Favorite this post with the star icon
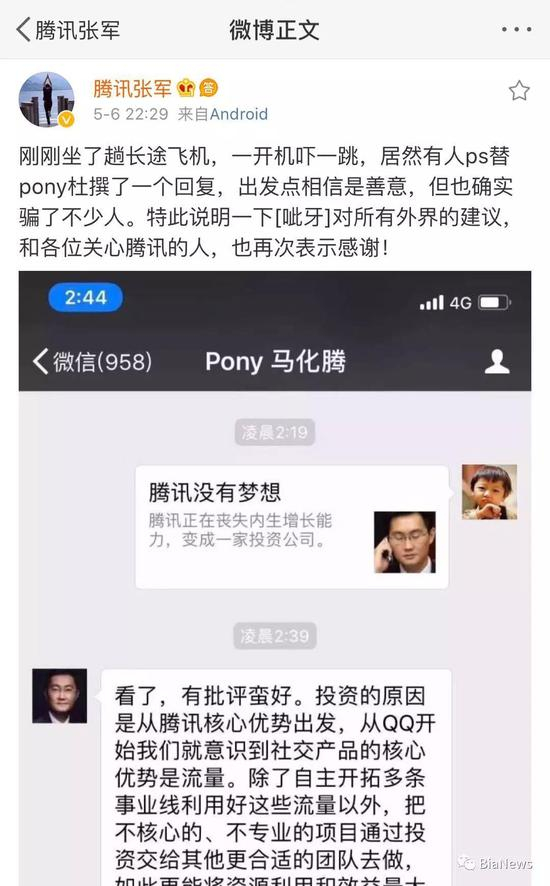 tap(519, 91)
